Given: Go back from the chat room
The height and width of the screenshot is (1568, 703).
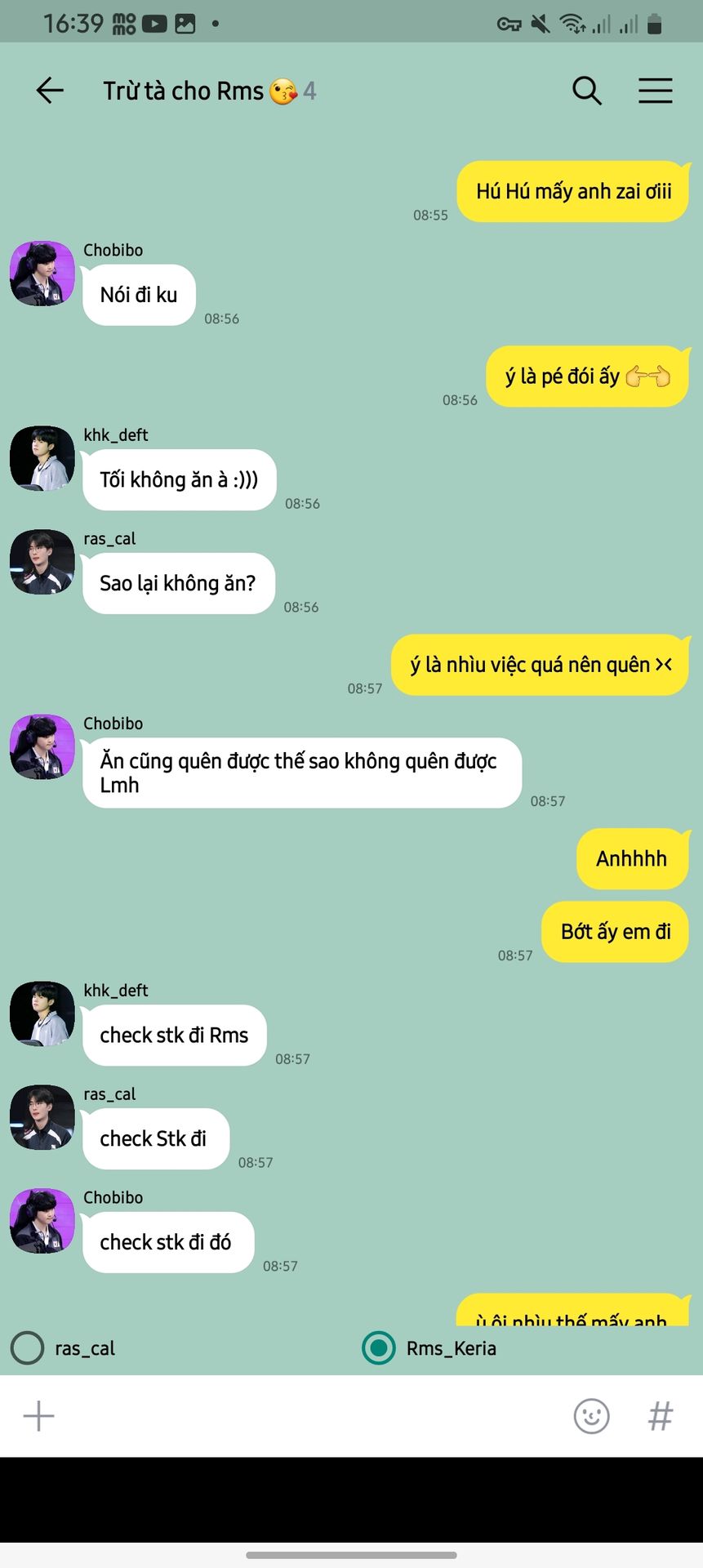Looking at the screenshot, I should [x=50, y=91].
